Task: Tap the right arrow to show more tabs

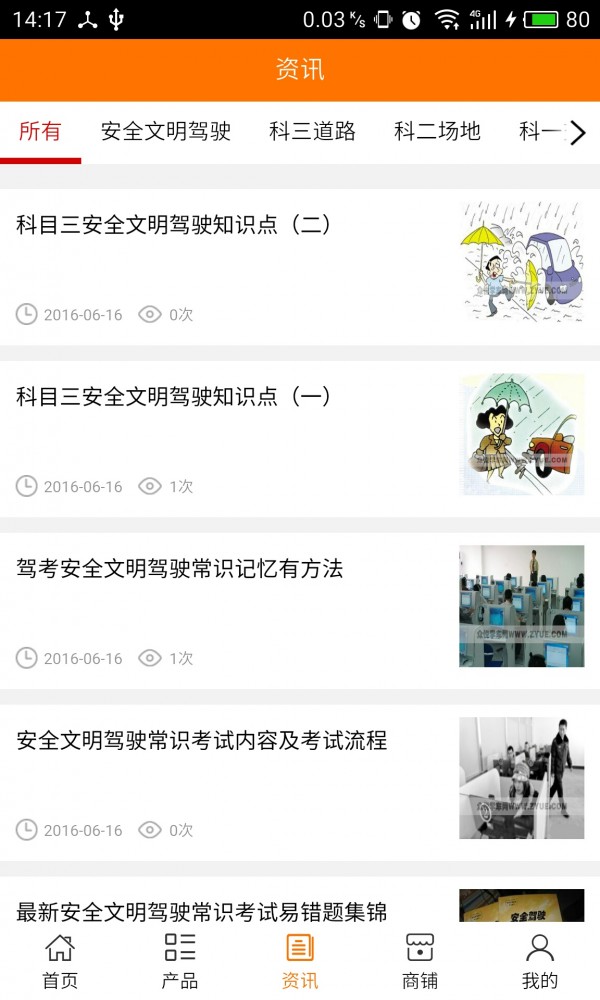Action: click(577, 133)
